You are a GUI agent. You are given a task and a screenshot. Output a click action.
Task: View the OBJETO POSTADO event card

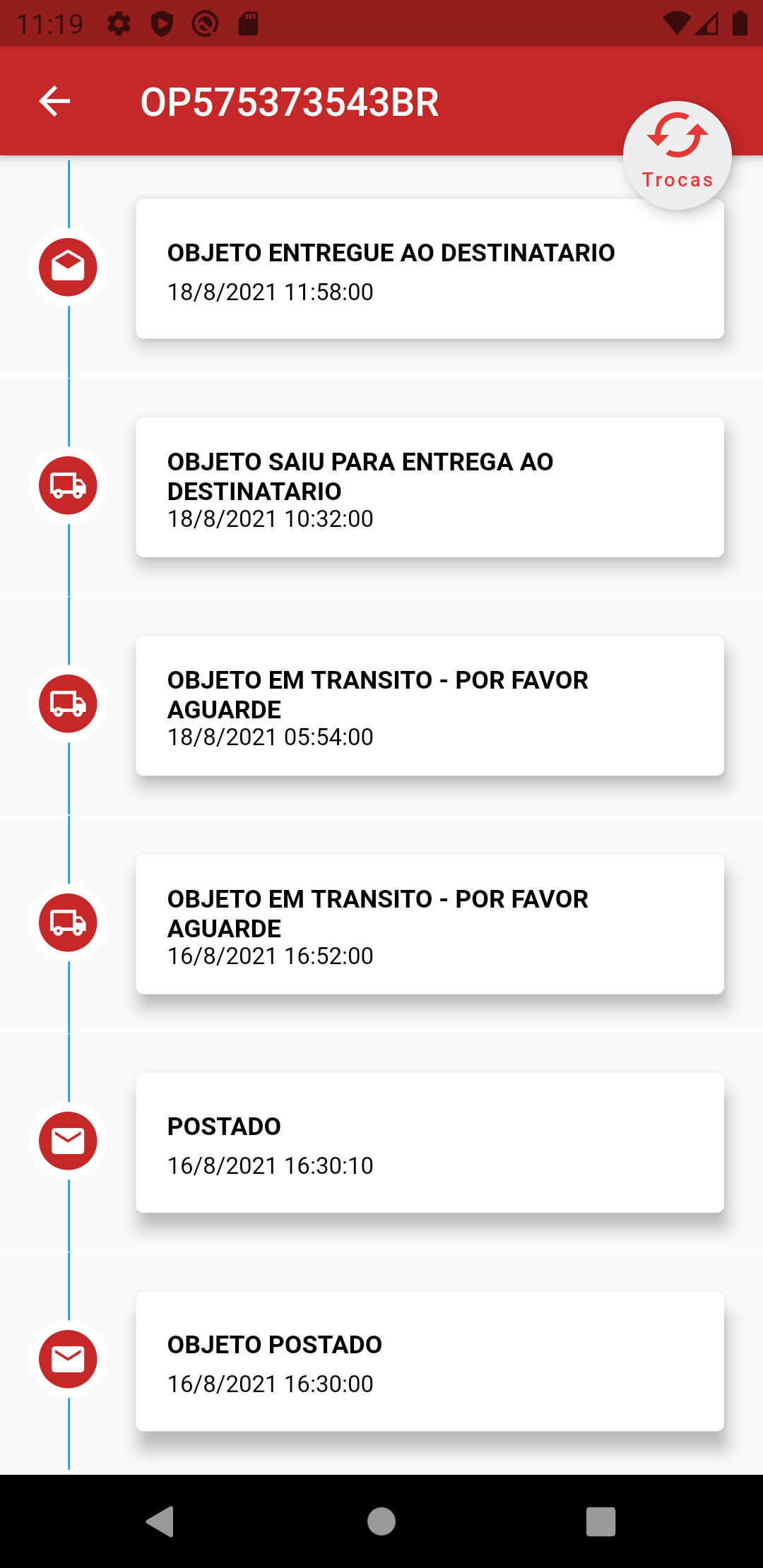[x=430, y=1361]
